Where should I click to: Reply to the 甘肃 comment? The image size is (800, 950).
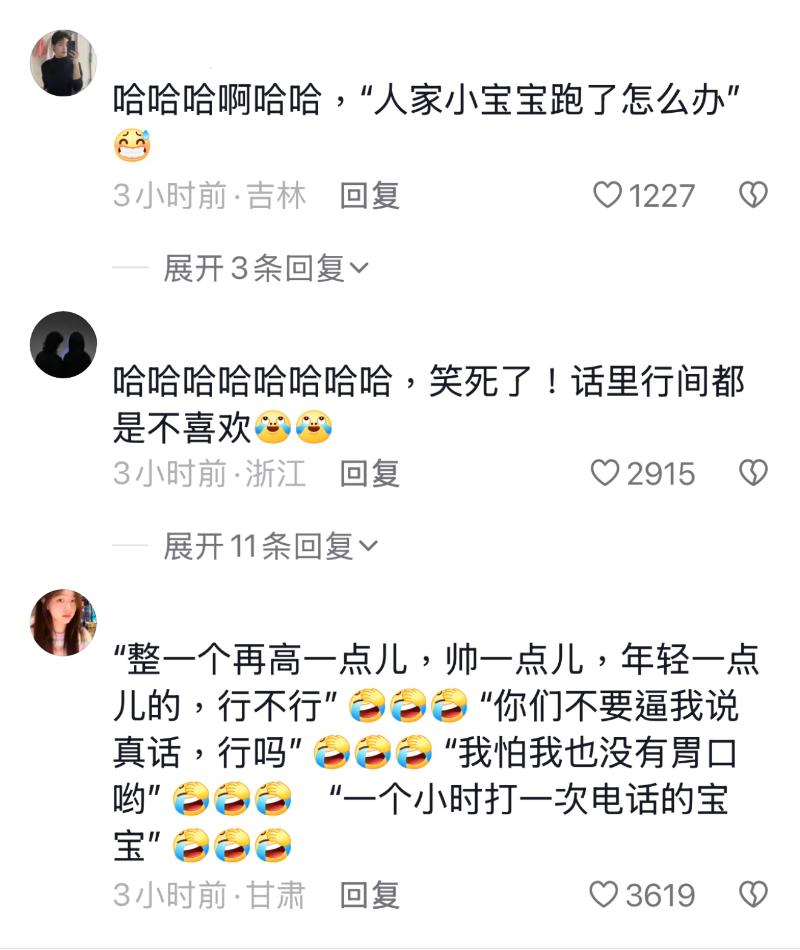pyautogui.click(x=369, y=894)
